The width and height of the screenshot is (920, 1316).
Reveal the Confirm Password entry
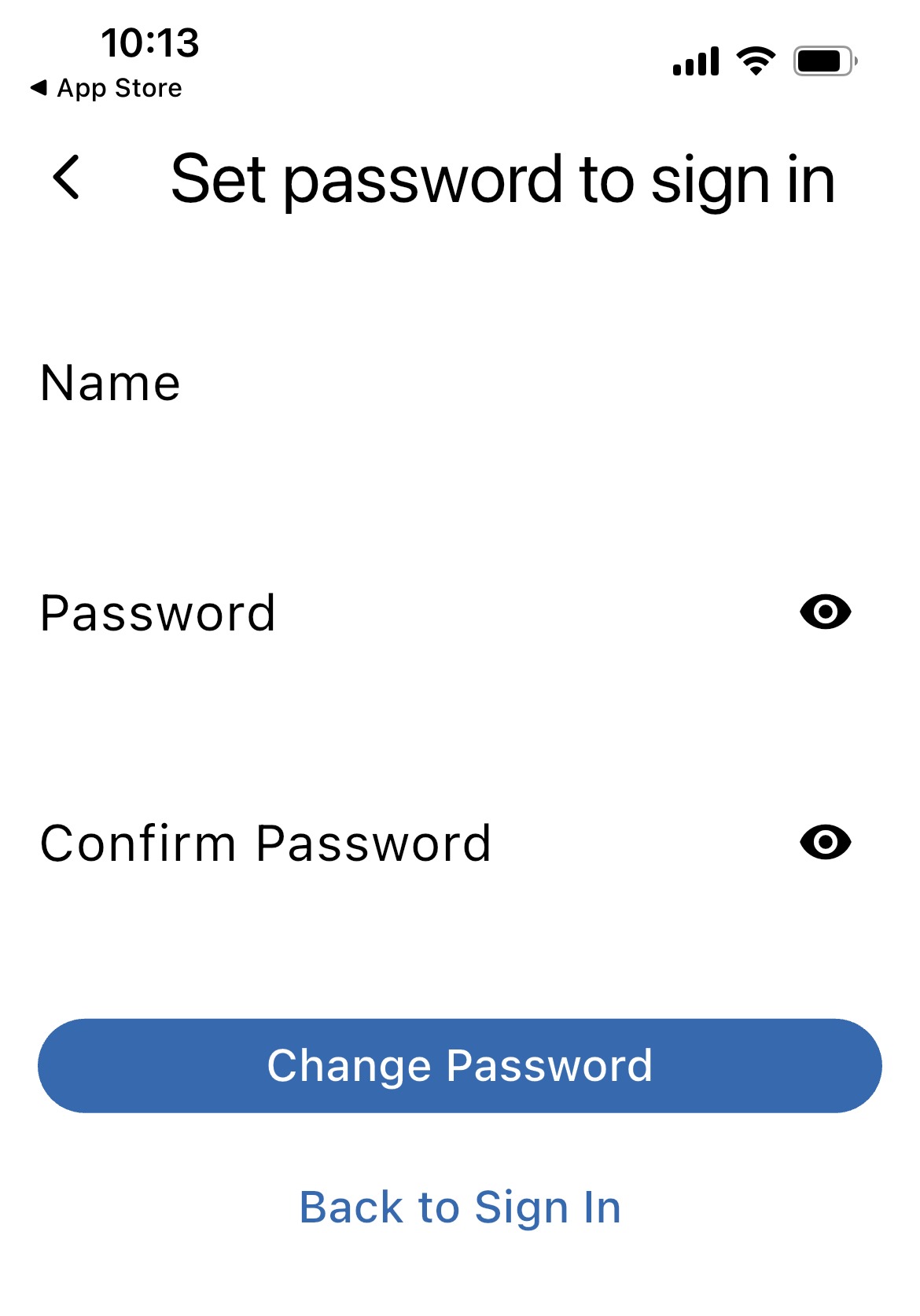[825, 842]
